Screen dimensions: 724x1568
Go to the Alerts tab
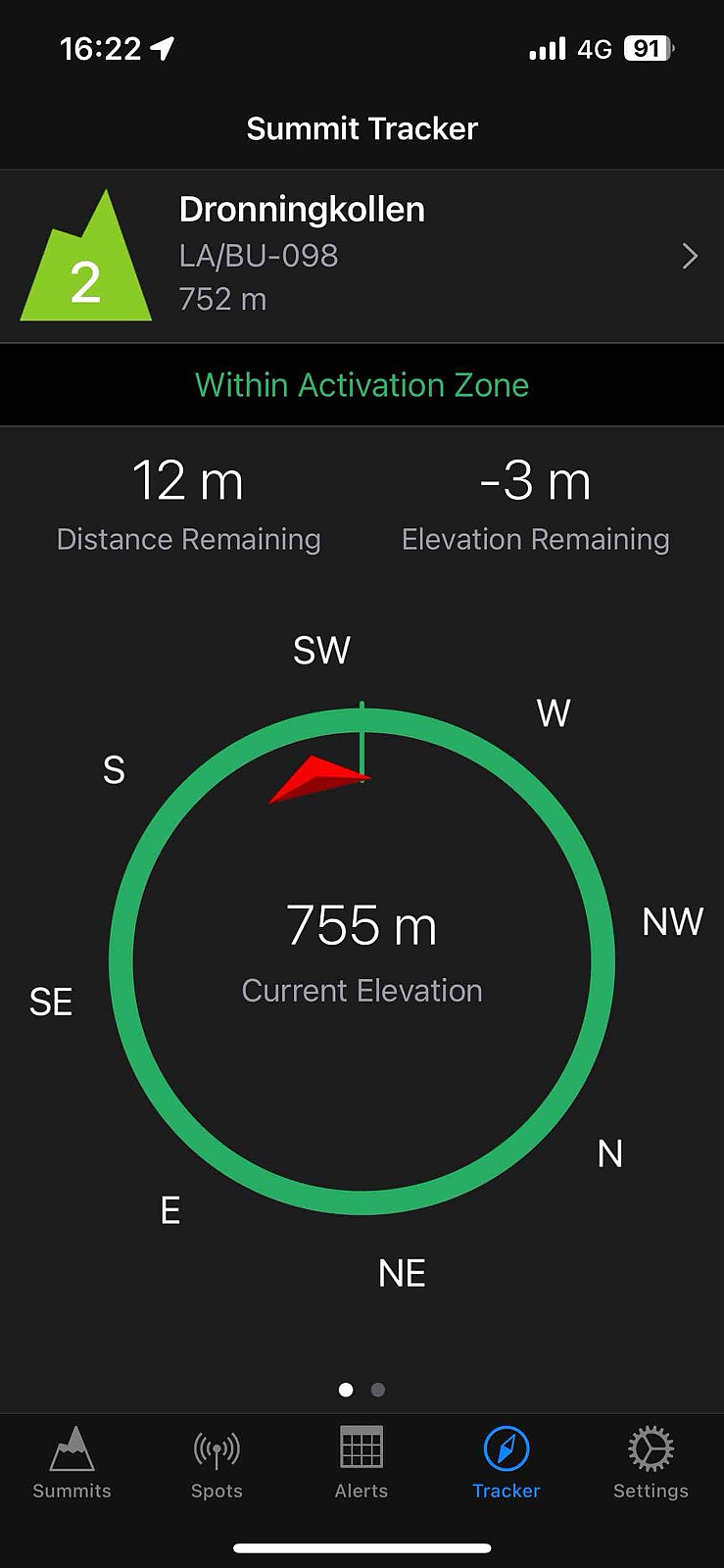[362, 1463]
